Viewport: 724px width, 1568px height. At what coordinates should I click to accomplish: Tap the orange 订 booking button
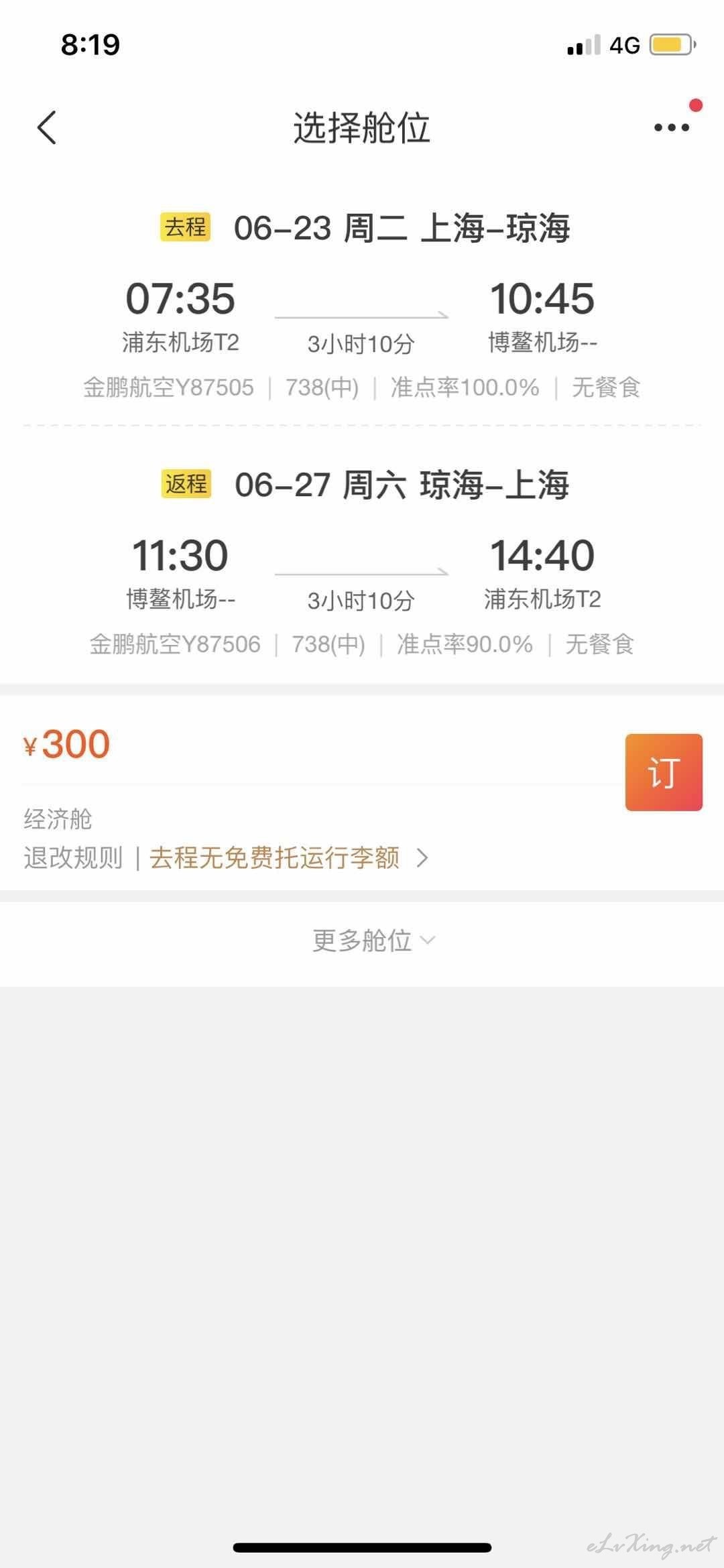[x=664, y=772]
